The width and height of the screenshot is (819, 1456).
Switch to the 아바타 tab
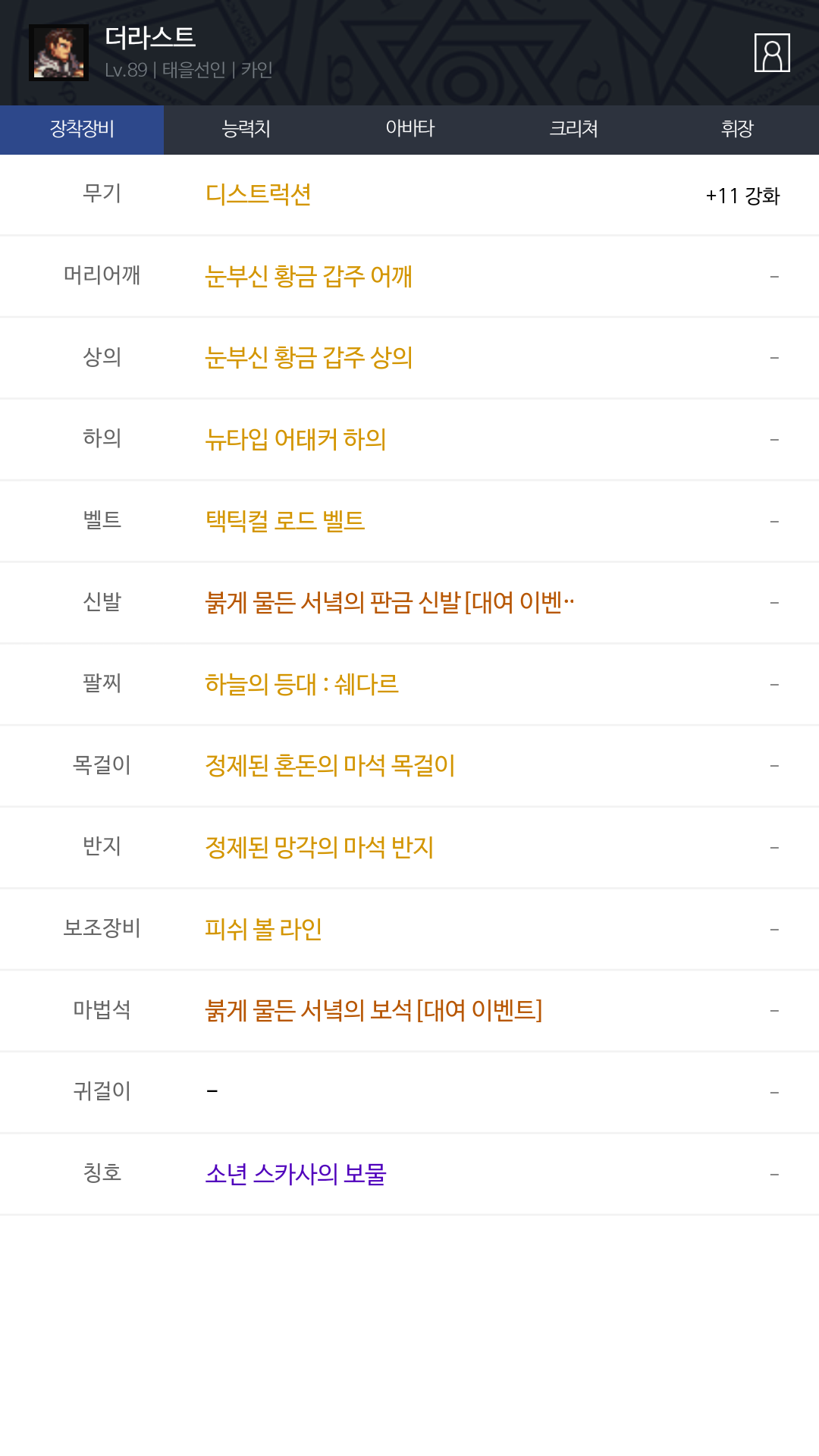[409, 130]
